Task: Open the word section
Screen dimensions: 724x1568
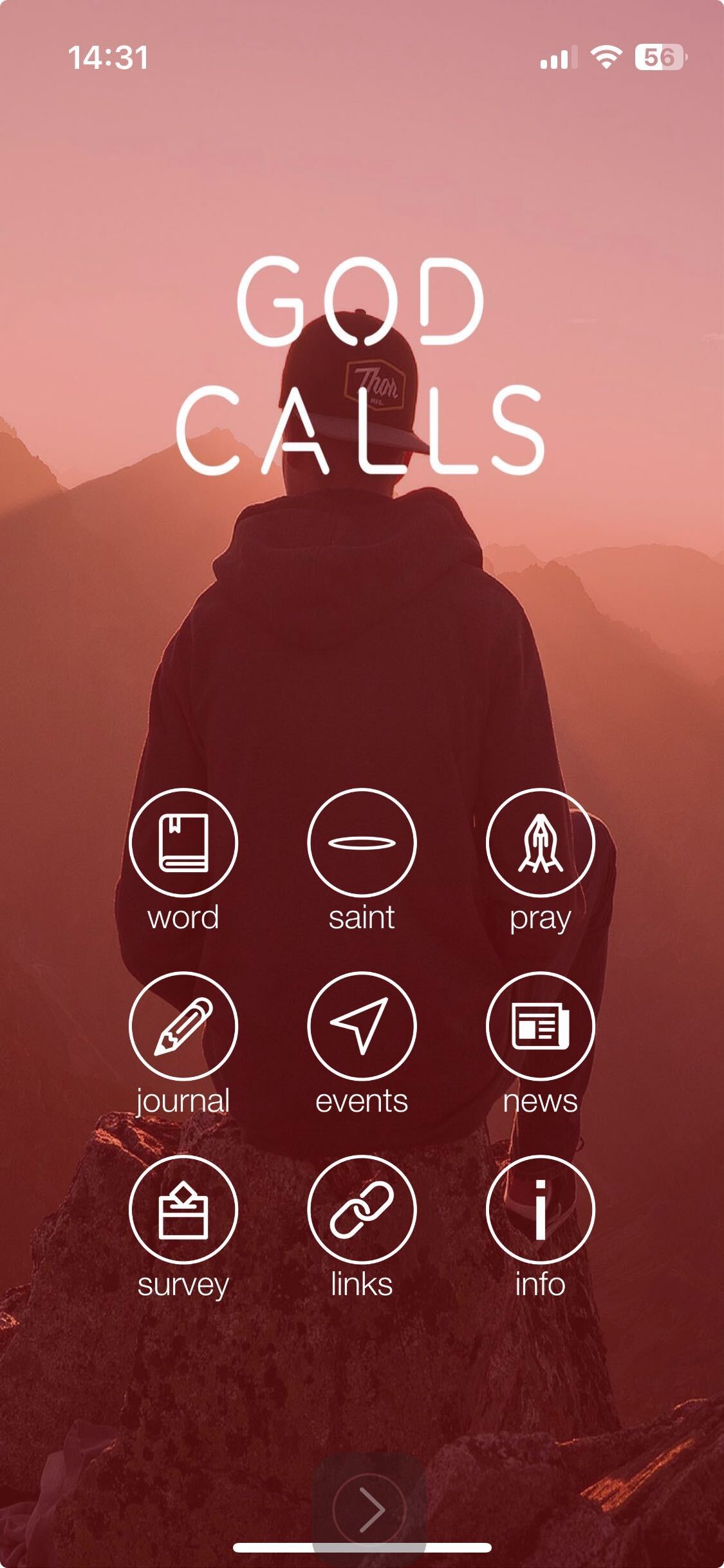Action: (183, 843)
